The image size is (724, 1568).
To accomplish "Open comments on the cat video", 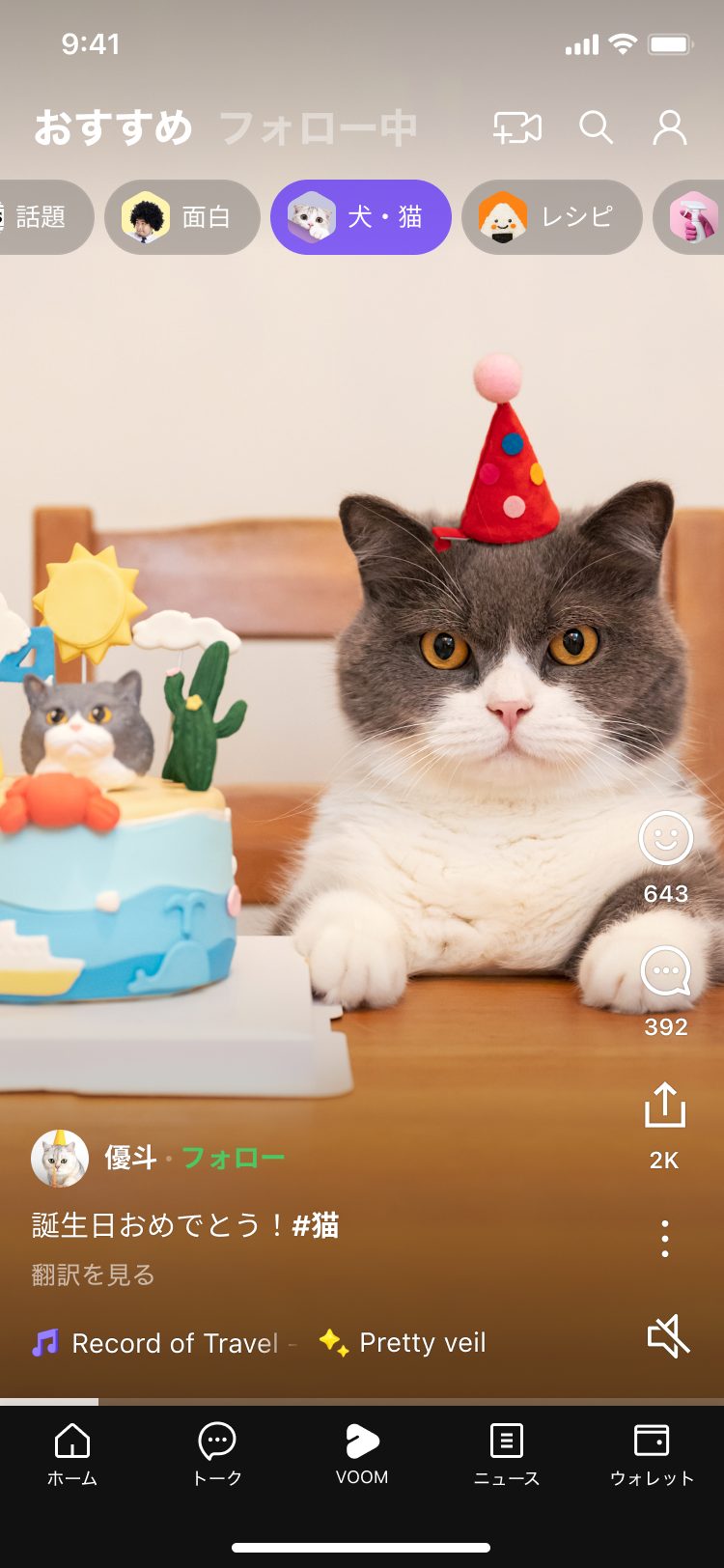I will point(666,971).
